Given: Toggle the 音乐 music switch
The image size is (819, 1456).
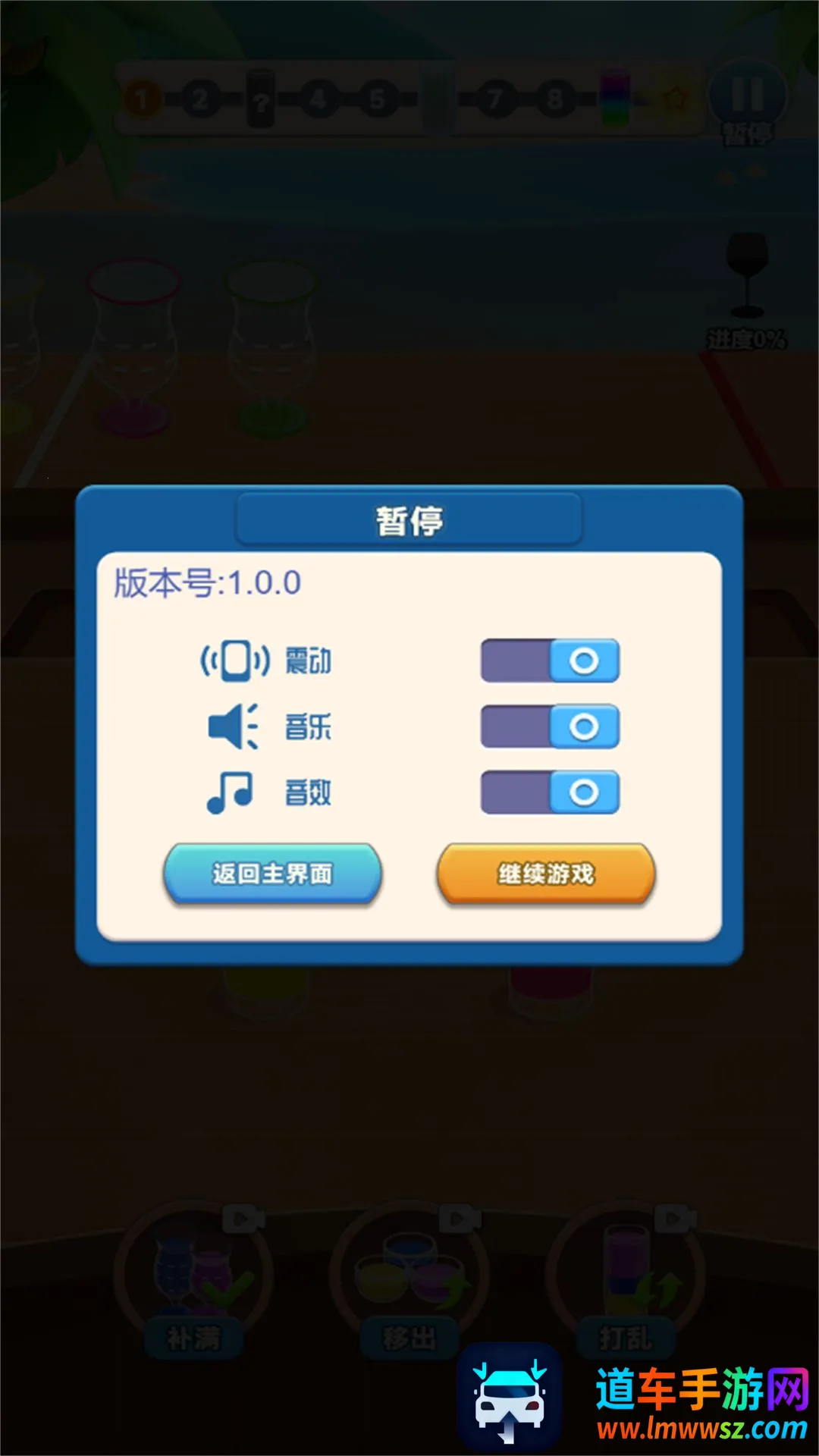Looking at the screenshot, I should (x=550, y=726).
